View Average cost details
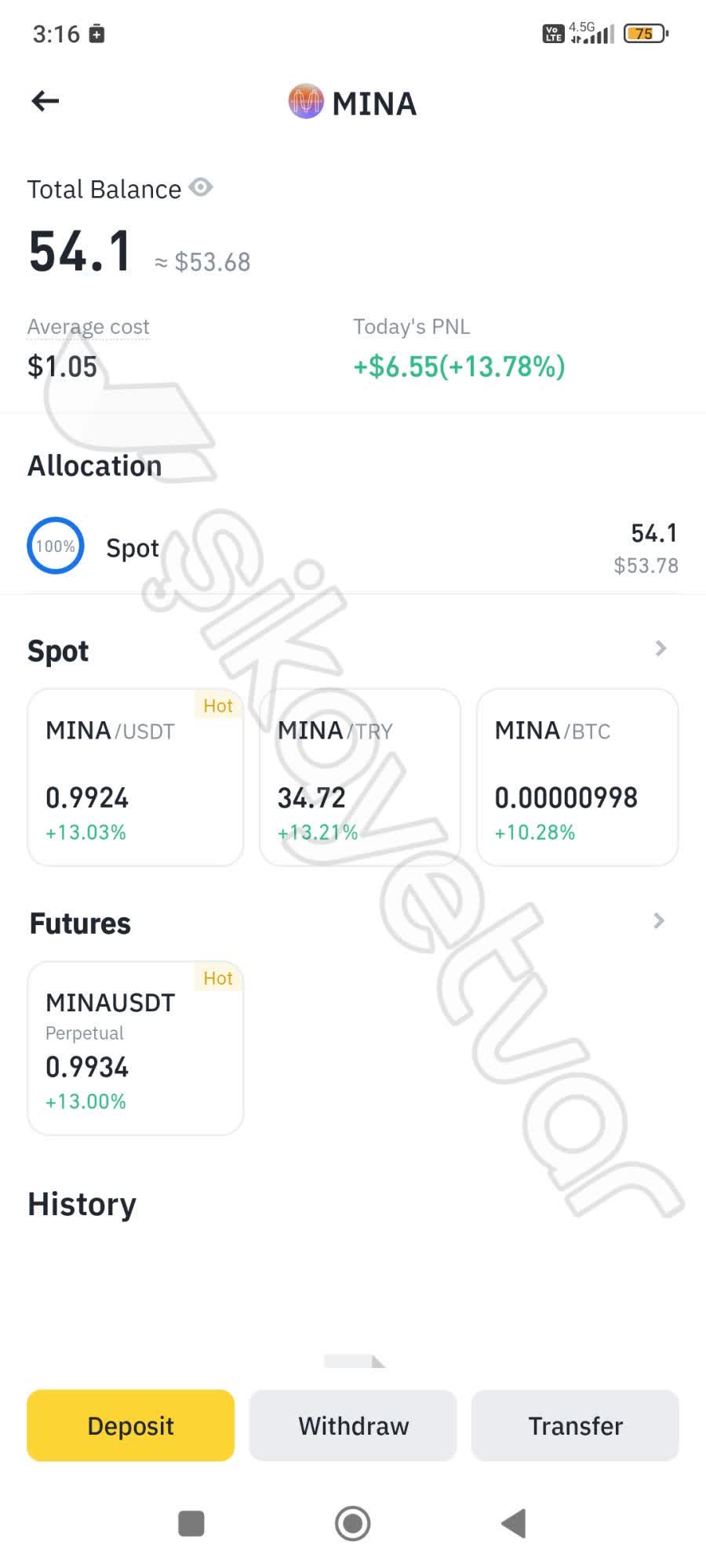 pos(88,327)
